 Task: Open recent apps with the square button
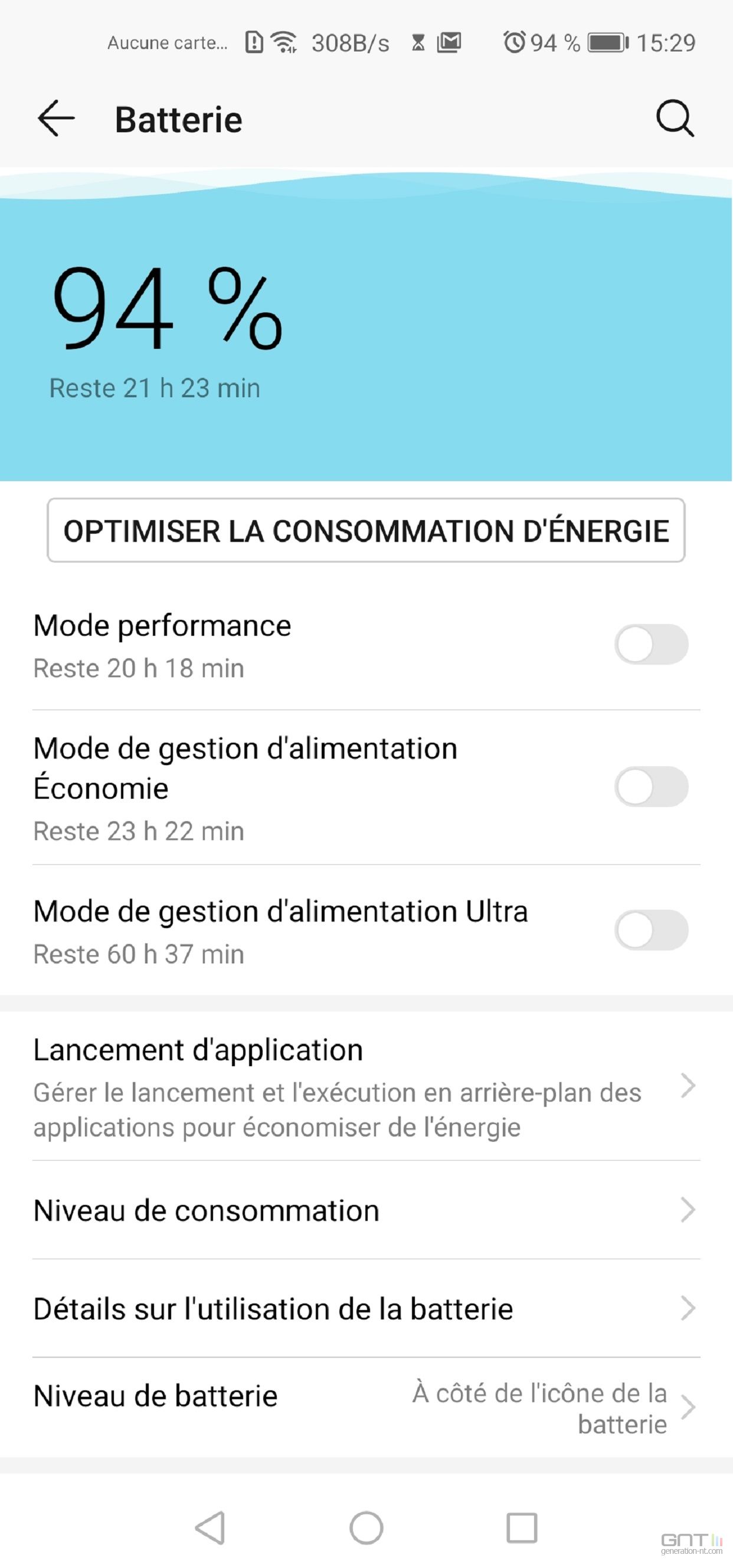tap(522, 1528)
